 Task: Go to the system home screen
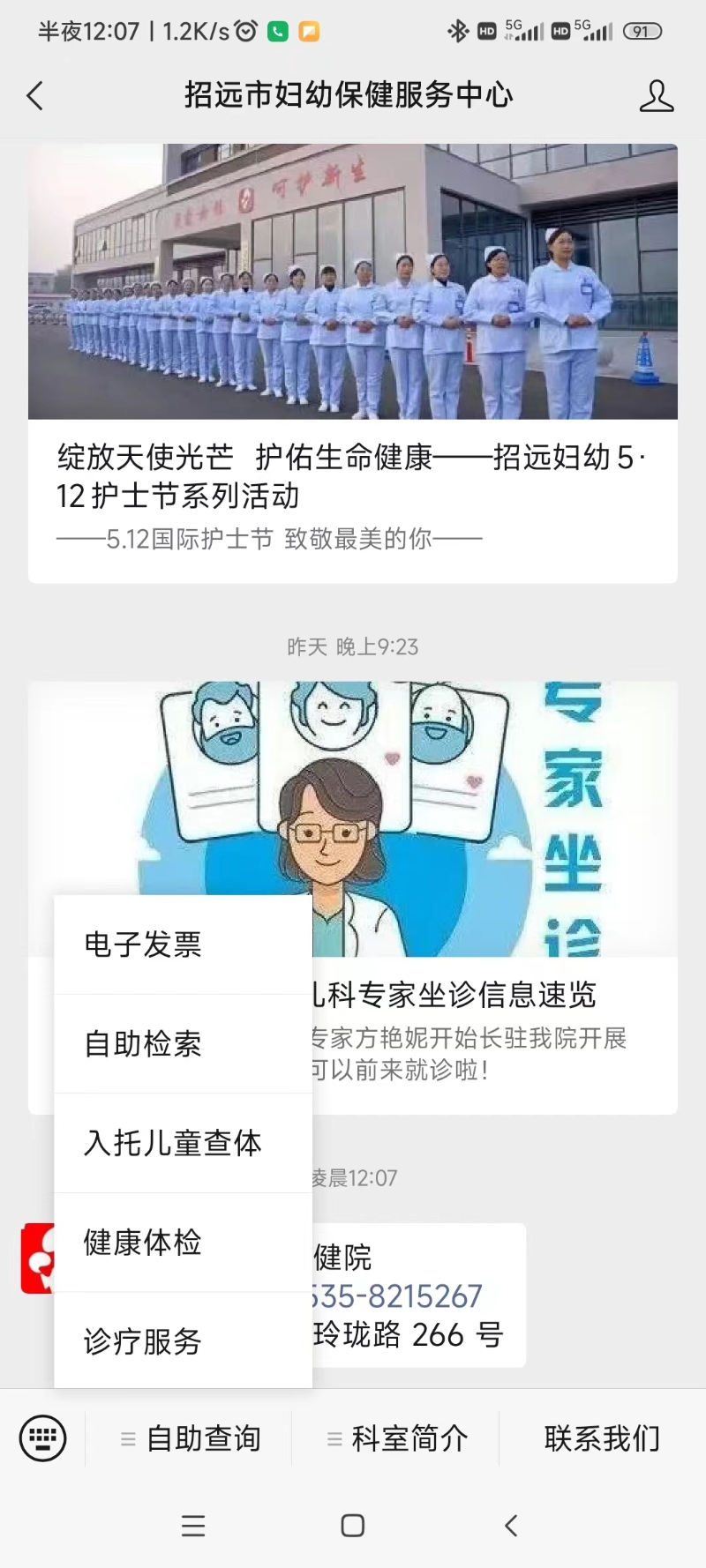[353, 1526]
